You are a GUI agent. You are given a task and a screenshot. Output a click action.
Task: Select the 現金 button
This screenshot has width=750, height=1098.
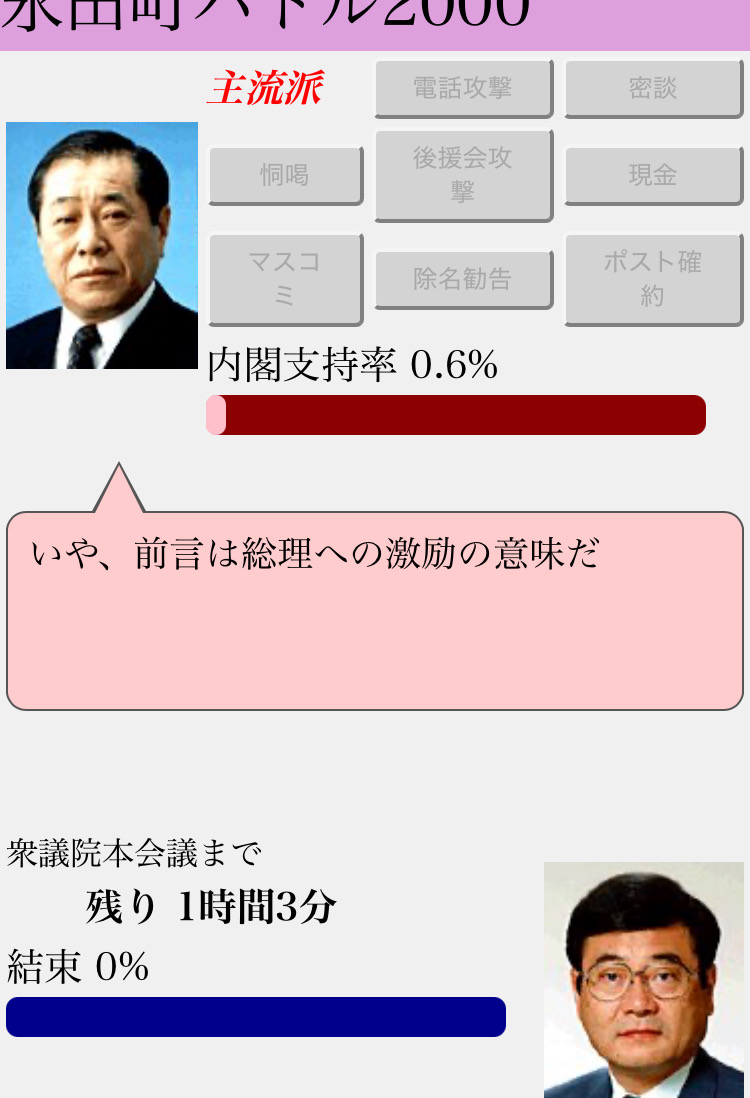point(653,175)
